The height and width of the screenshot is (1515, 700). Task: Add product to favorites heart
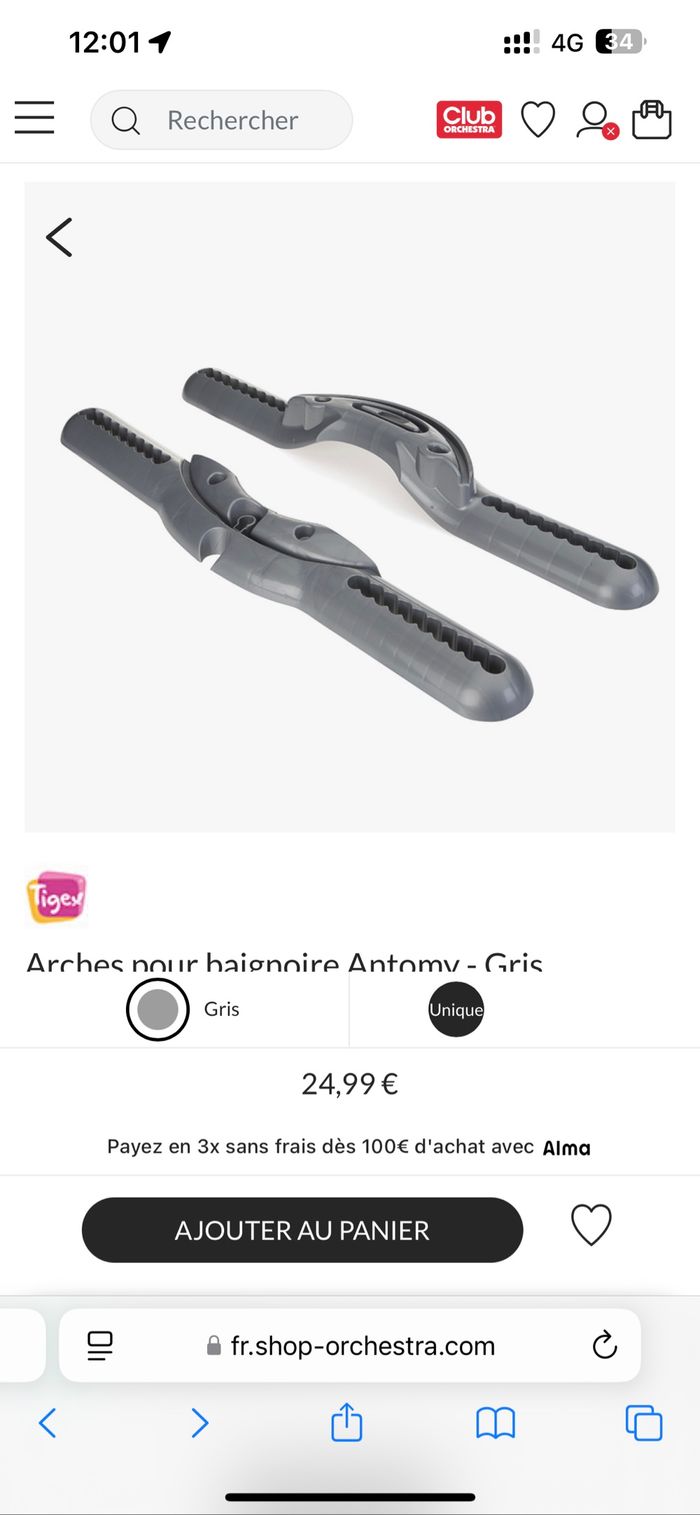click(591, 1225)
